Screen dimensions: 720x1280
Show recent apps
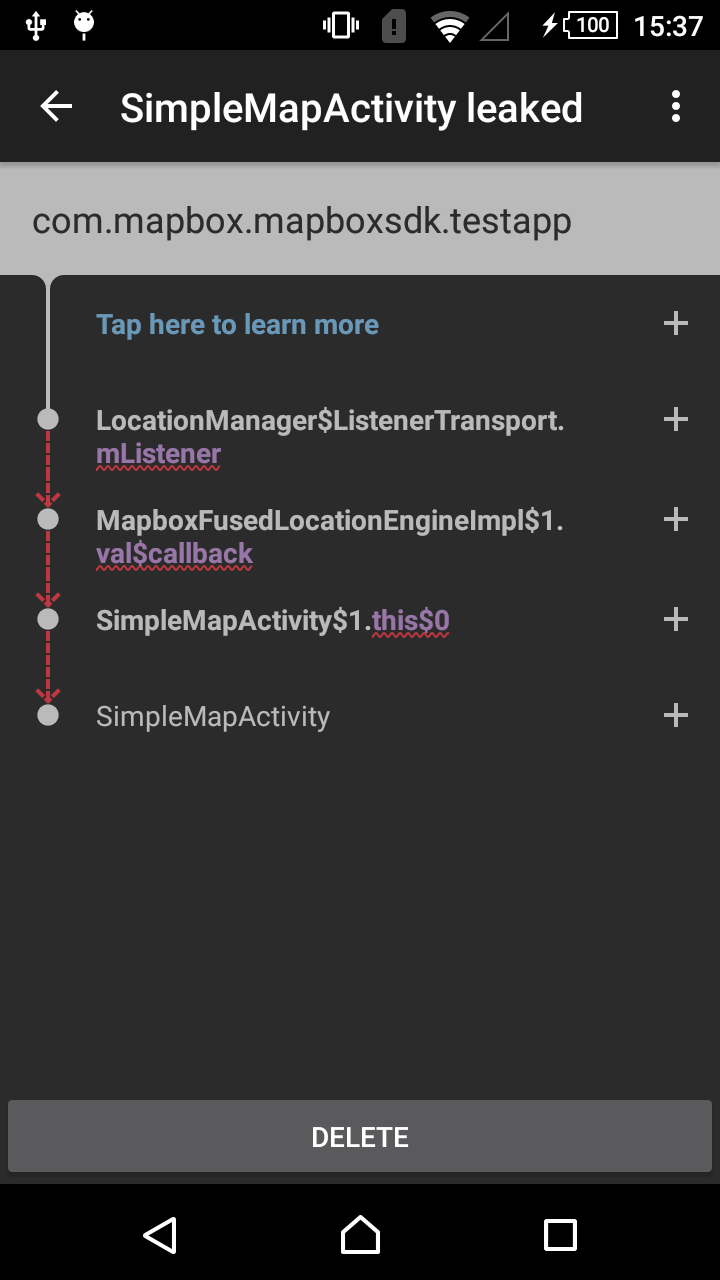point(560,1235)
